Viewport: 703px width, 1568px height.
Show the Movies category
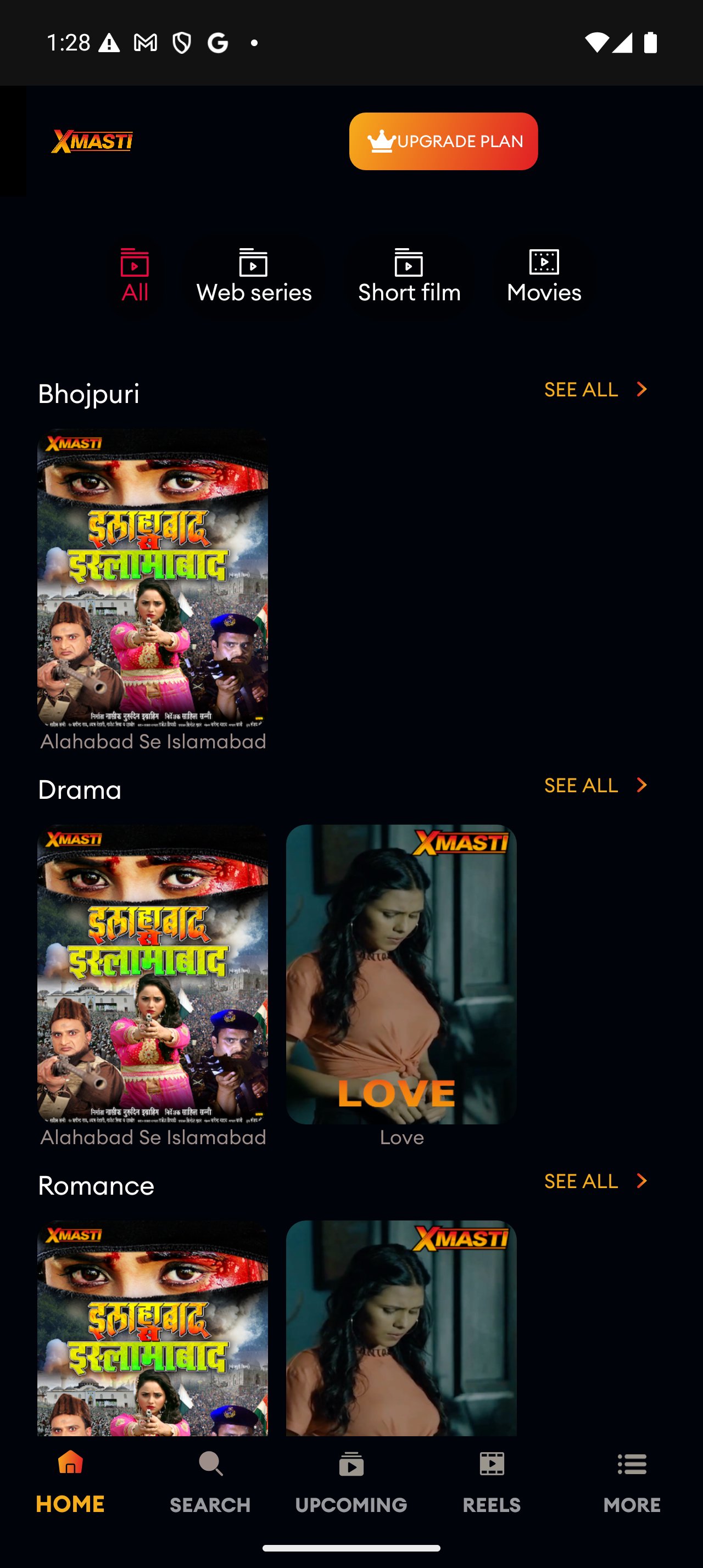tap(544, 276)
